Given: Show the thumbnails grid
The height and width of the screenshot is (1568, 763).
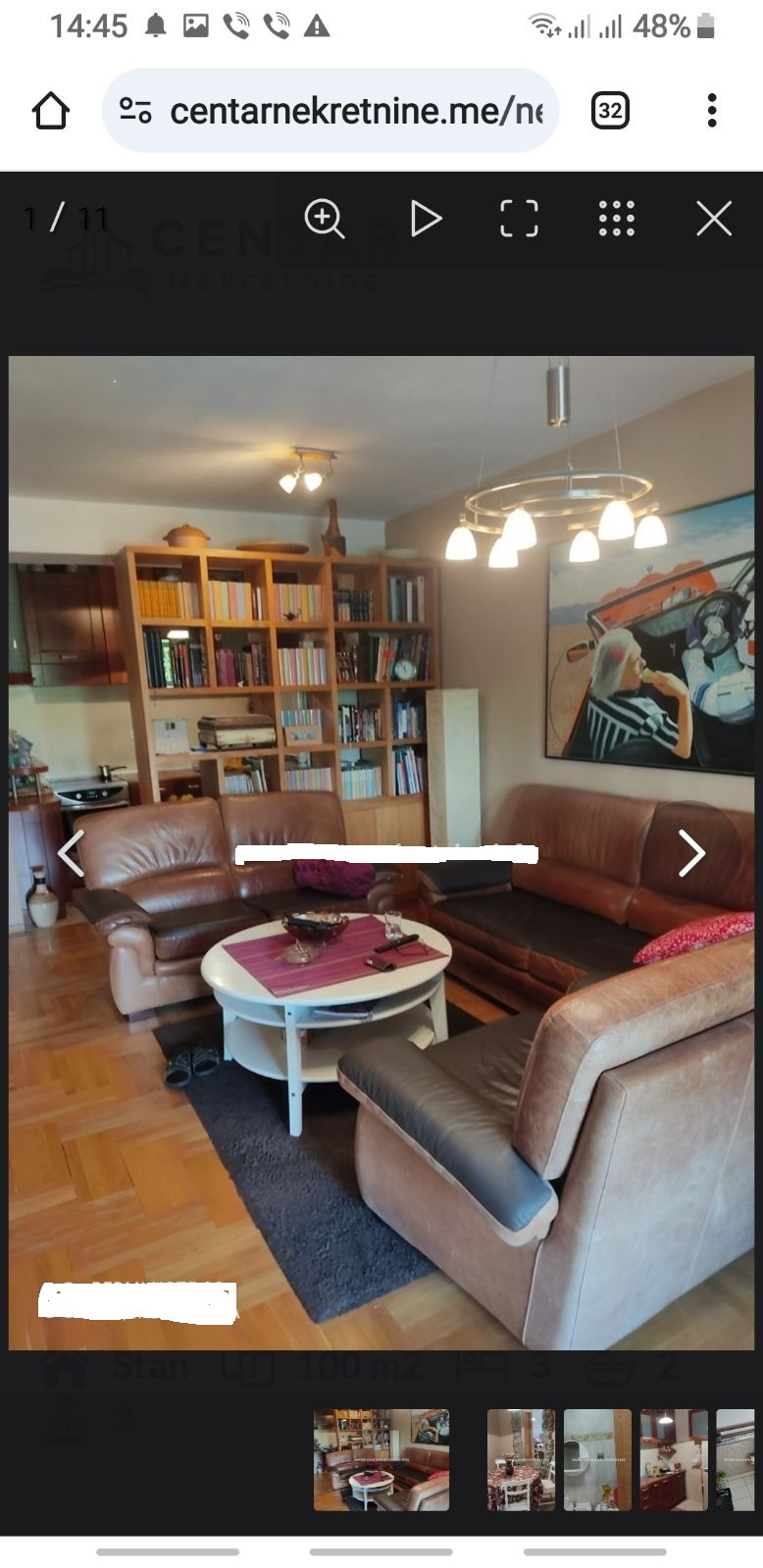Looking at the screenshot, I should [x=617, y=219].
